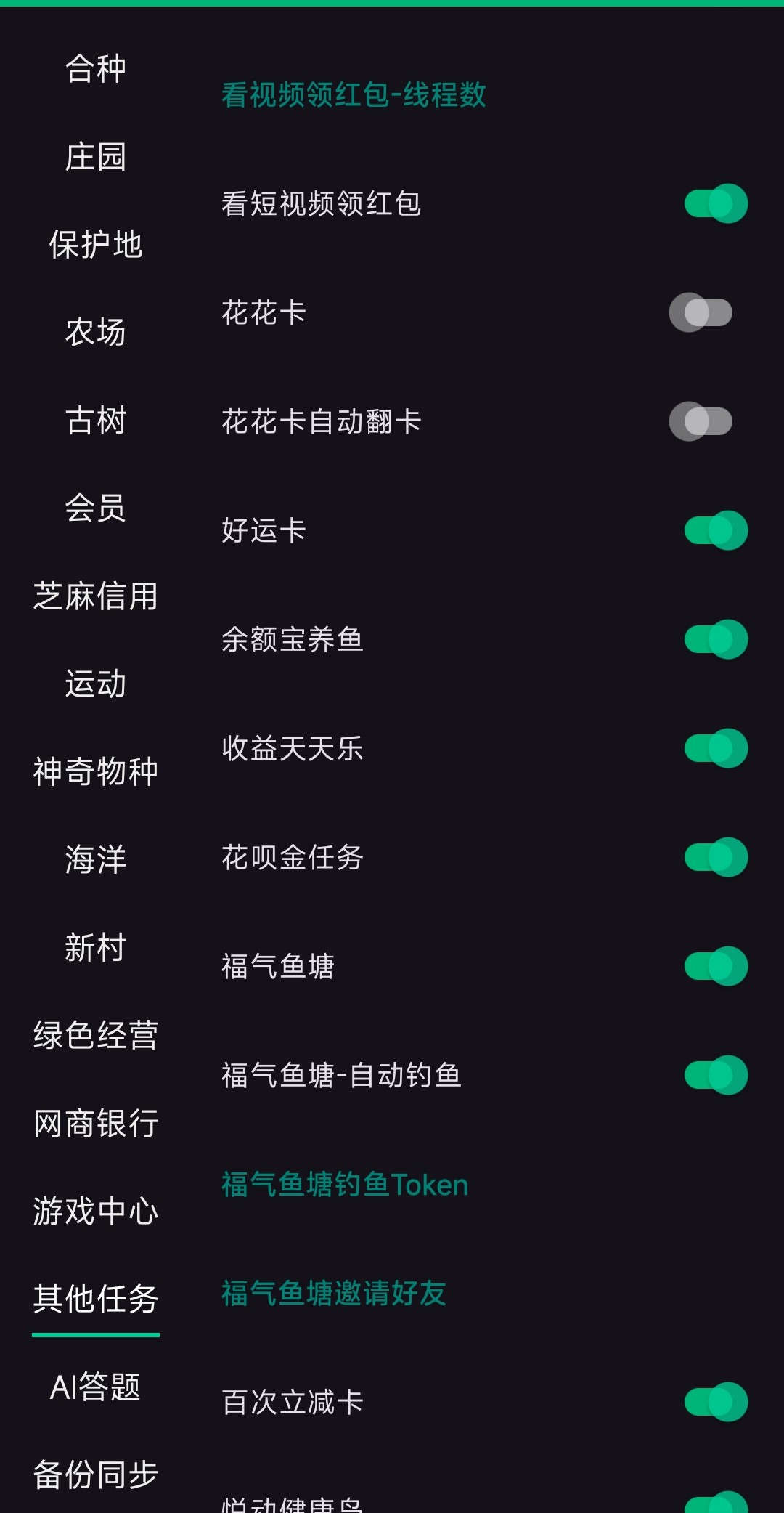Disable 收益天天乐

coord(715,748)
